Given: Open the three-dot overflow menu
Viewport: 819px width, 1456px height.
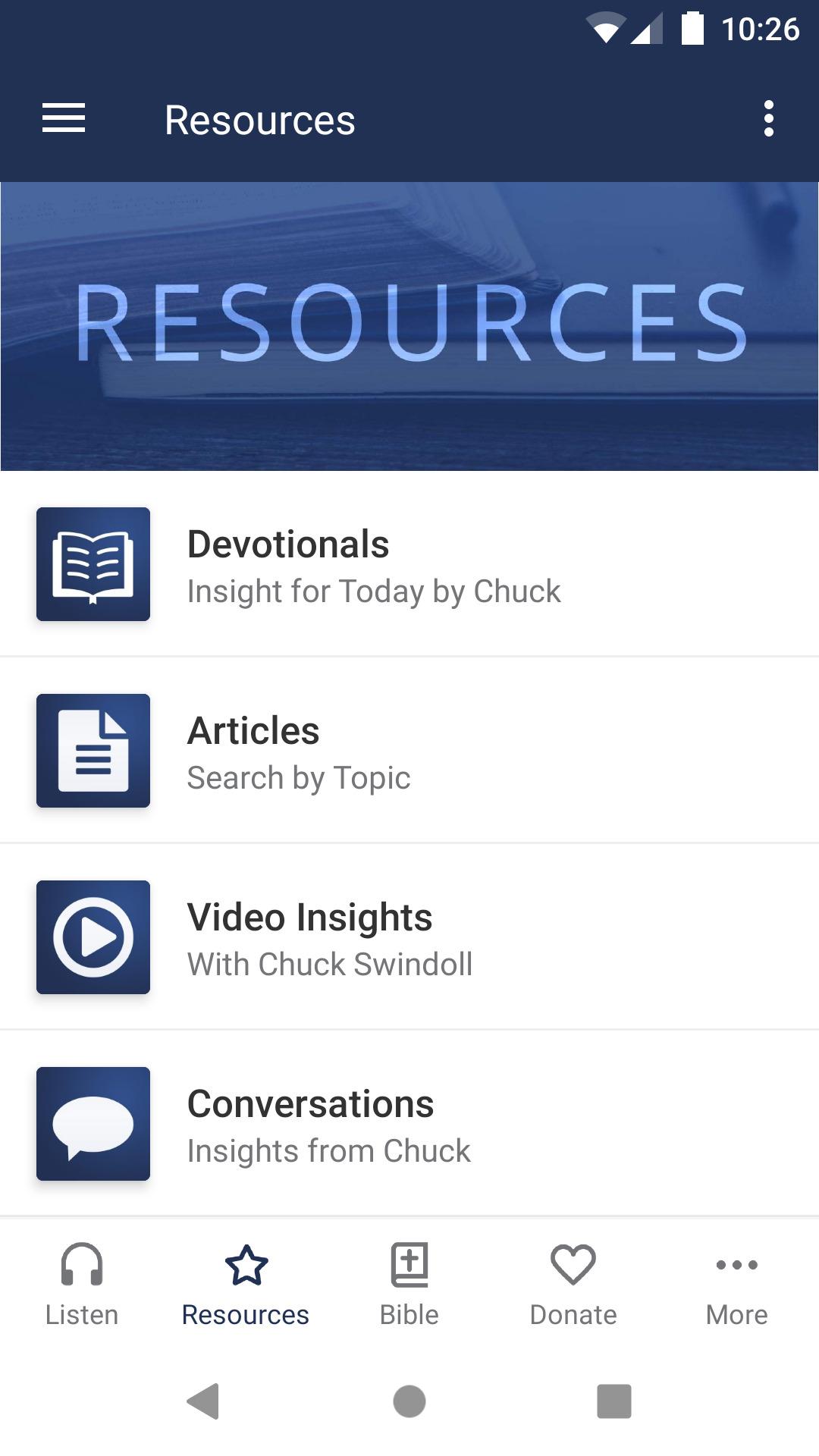Looking at the screenshot, I should click(768, 119).
